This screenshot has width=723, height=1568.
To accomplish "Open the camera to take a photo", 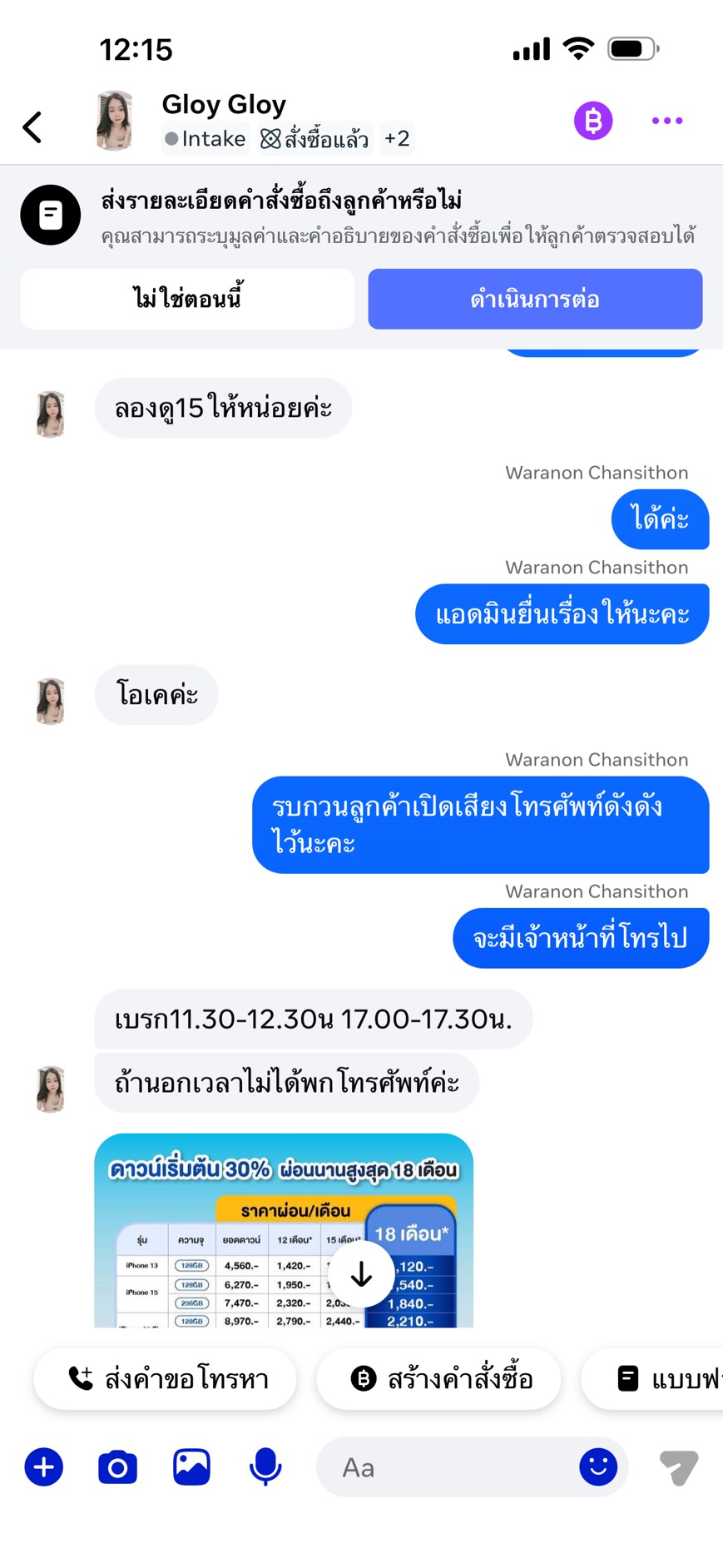I will 117,1467.
